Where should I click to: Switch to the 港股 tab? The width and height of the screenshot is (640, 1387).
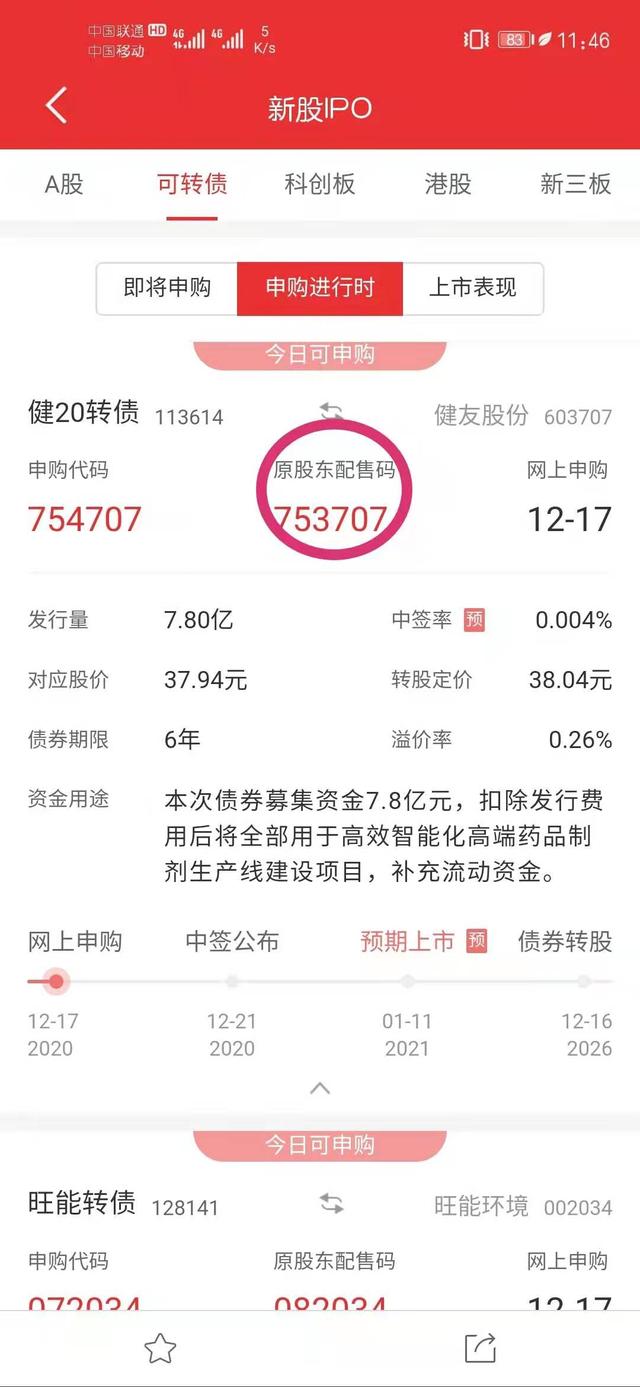pos(447,184)
